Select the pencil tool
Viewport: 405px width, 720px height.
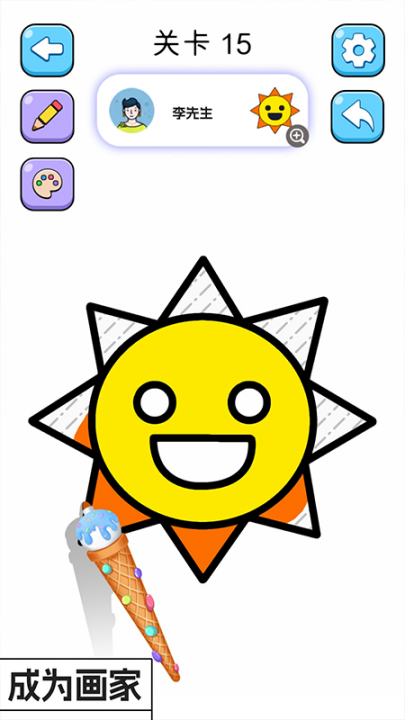coord(47,117)
